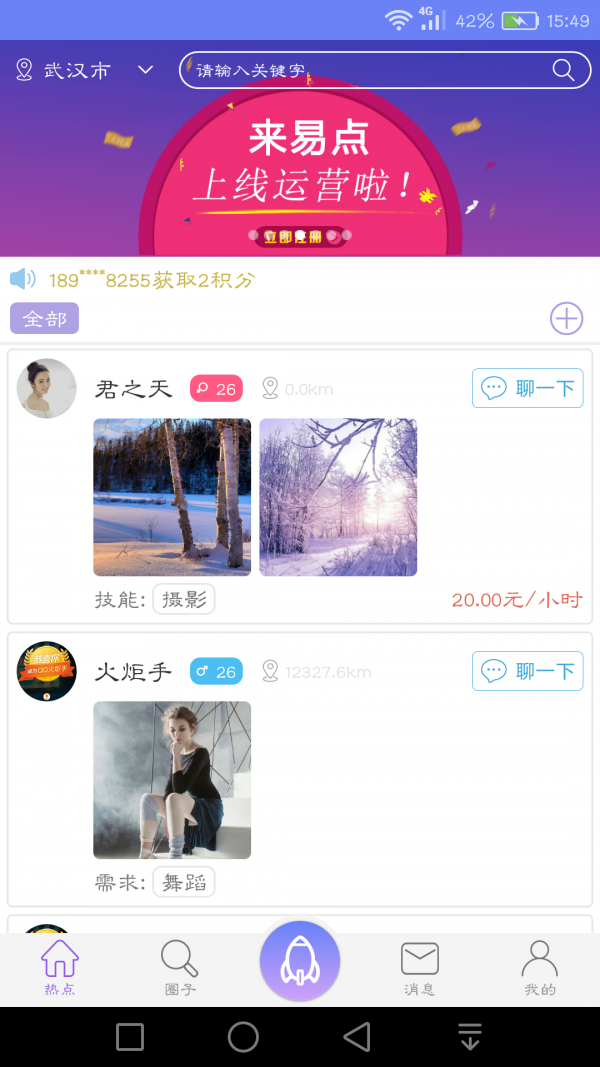View 火炬手's seated woman photo
600x1067 pixels.
[x=172, y=780]
